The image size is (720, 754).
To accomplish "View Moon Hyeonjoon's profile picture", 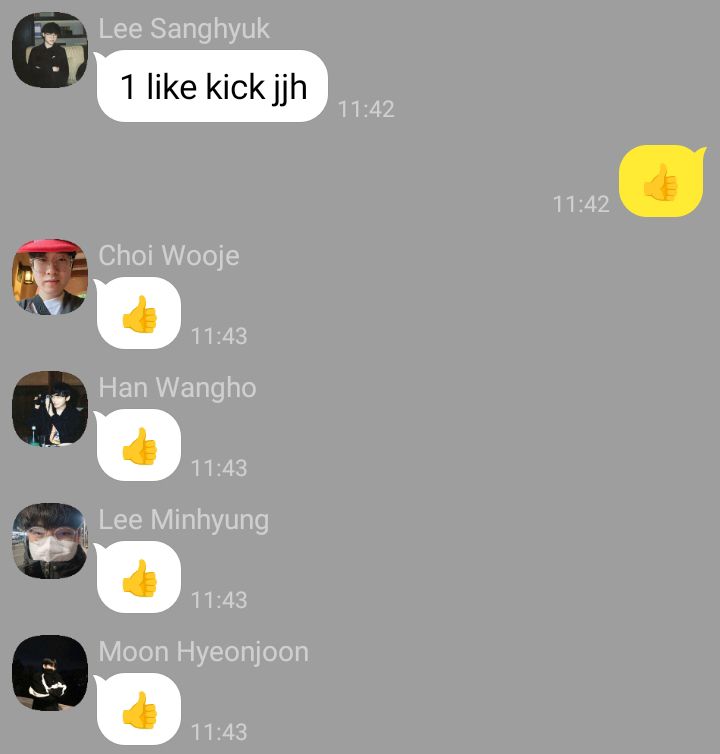I will coord(49,673).
